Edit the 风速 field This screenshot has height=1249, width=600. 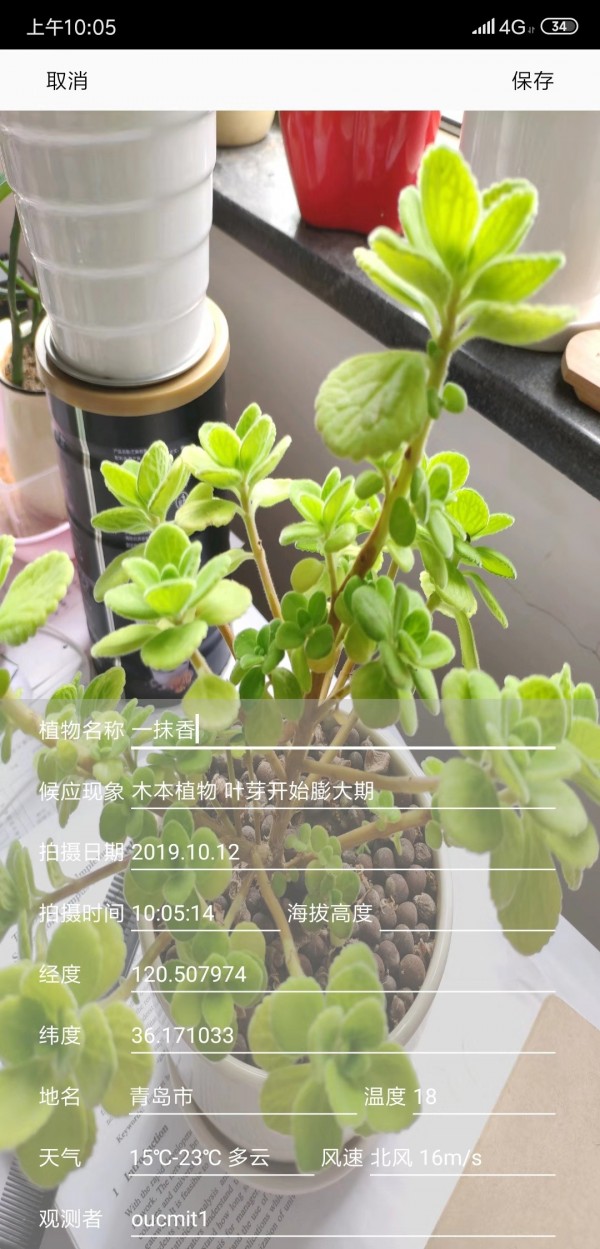pos(460,1158)
